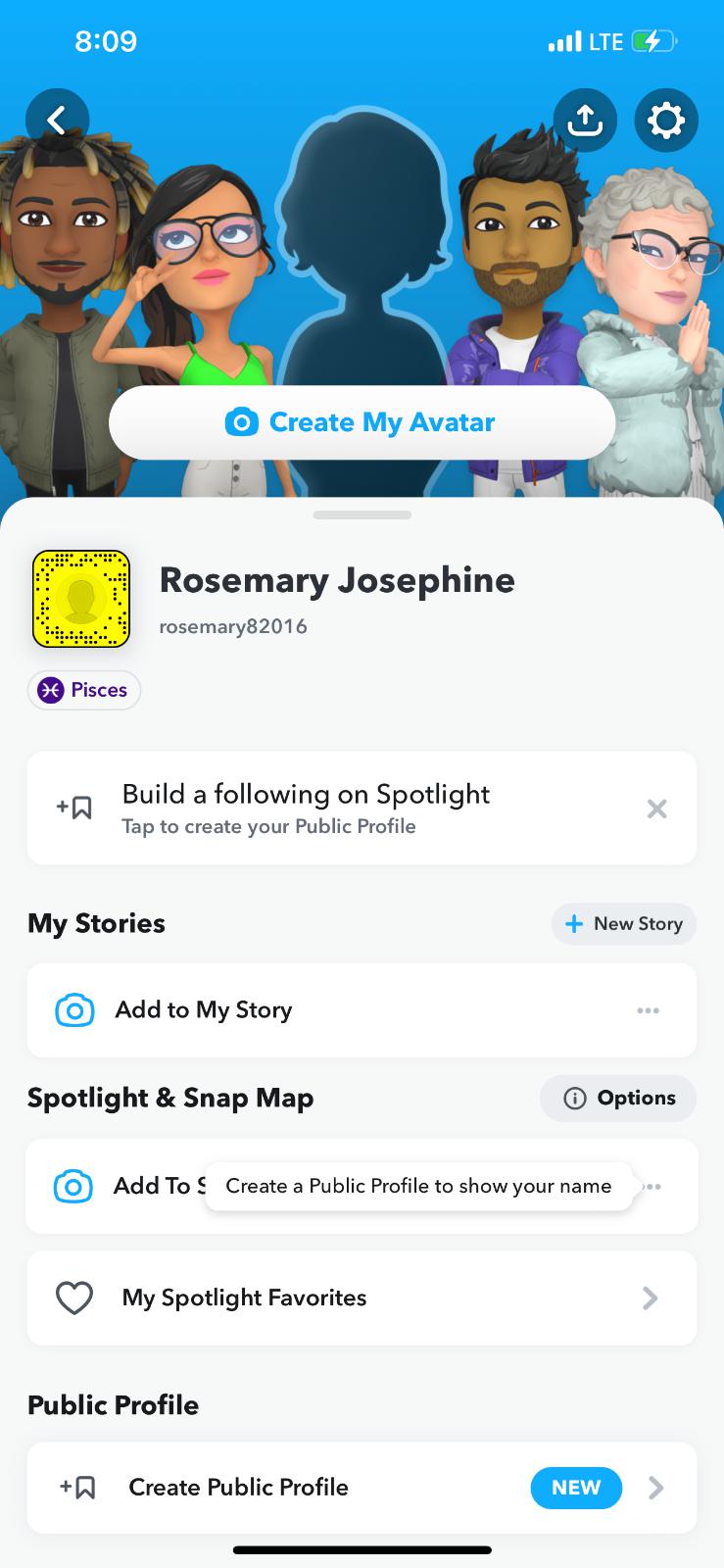Go back using the arrow icon
Screen dimensions: 724x1568
click(57, 121)
